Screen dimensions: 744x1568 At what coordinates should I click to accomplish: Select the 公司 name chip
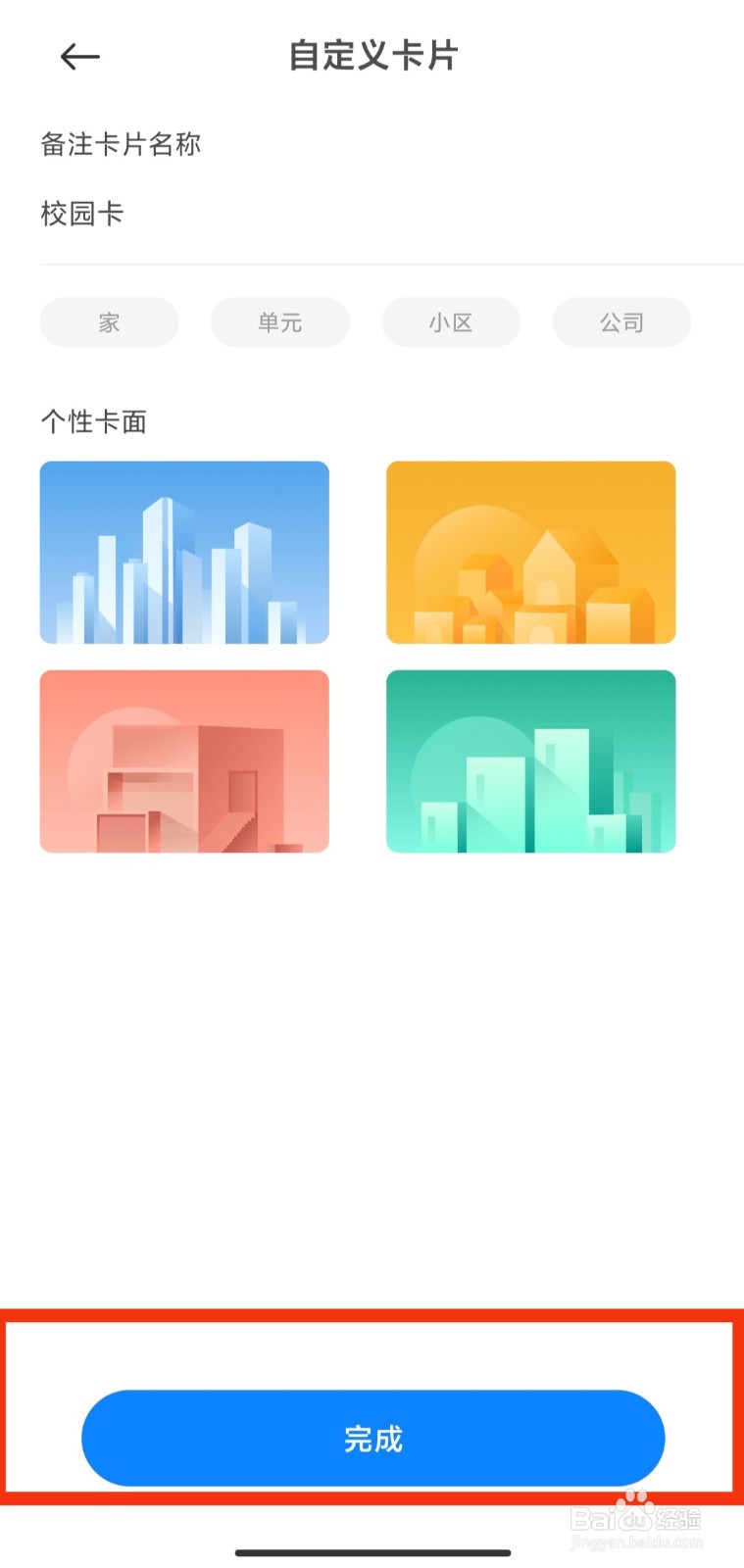[621, 322]
